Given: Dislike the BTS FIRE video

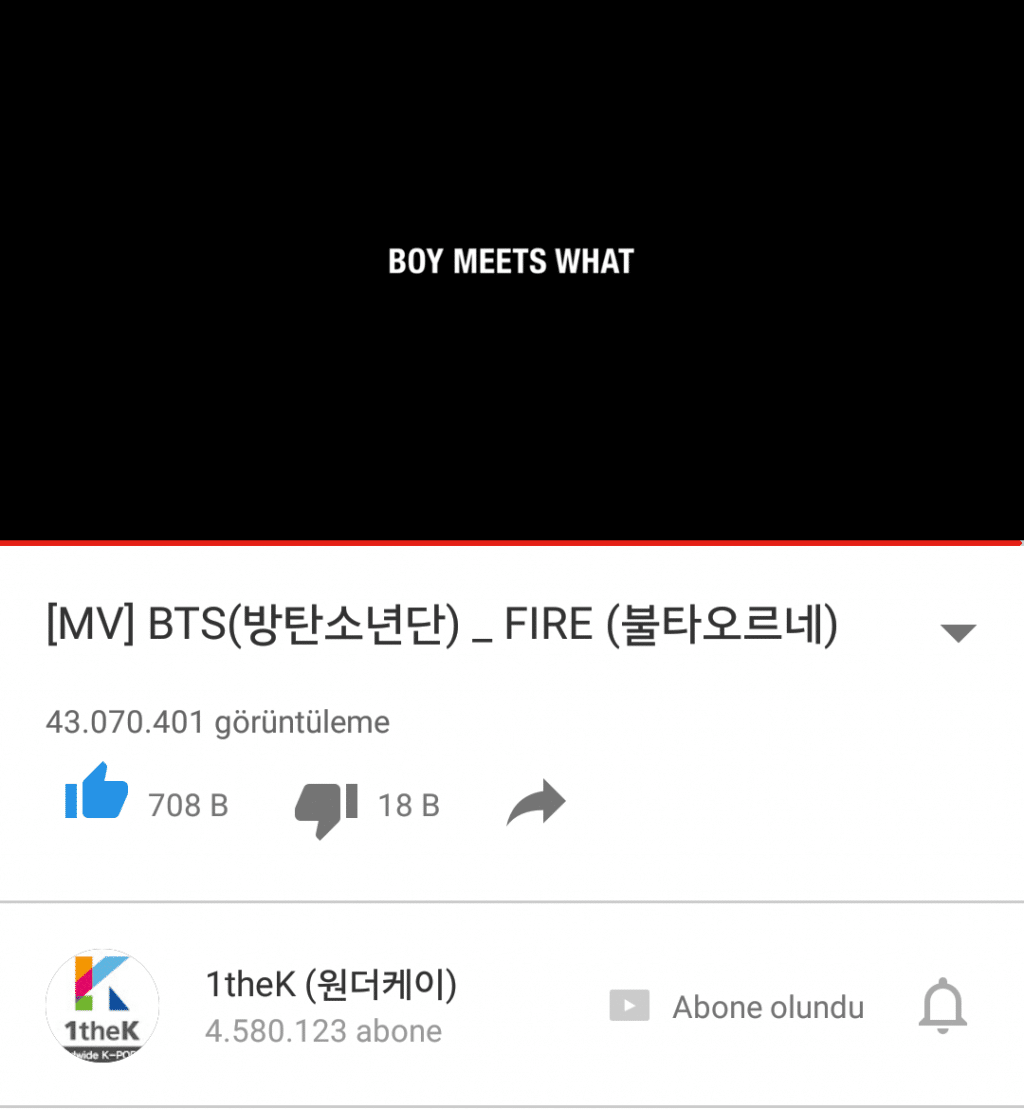Looking at the screenshot, I should (327, 806).
